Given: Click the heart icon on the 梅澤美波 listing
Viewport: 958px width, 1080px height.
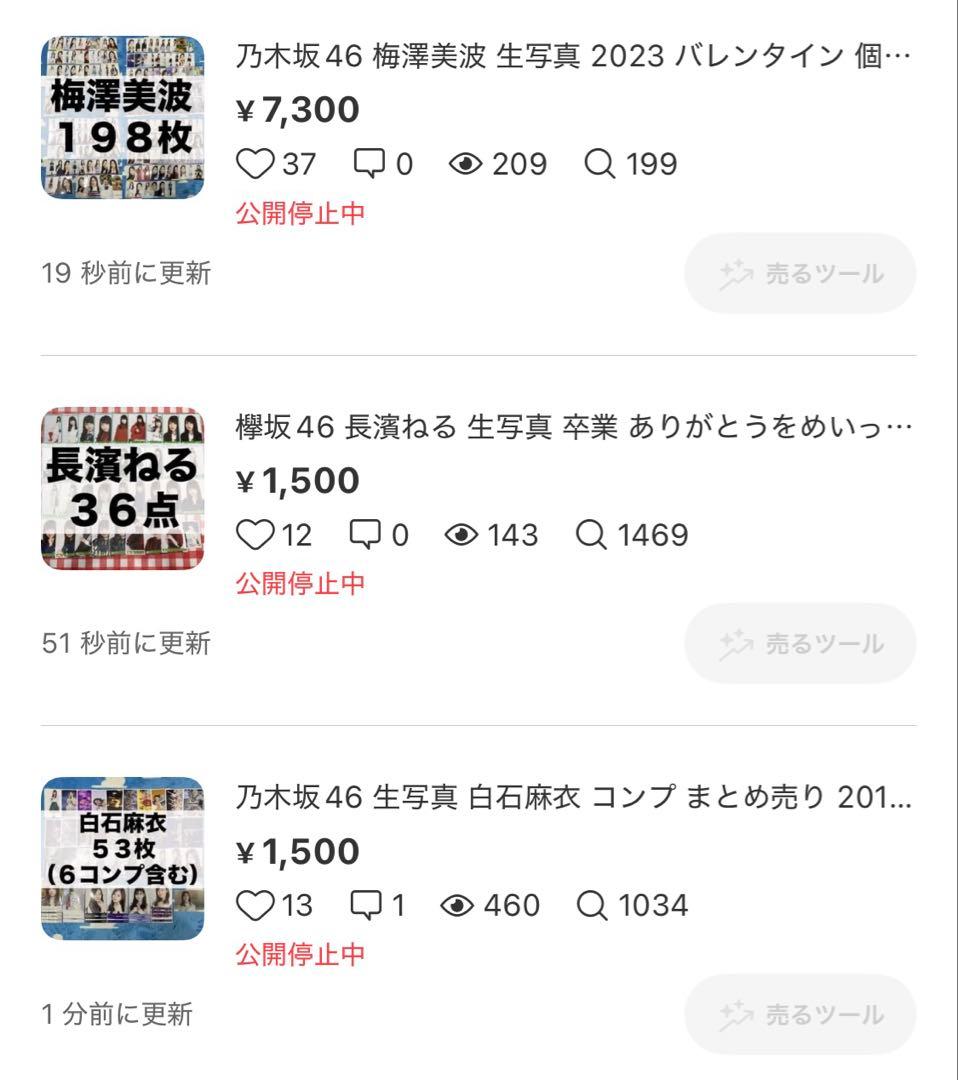Looking at the screenshot, I should (x=258, y=163).
